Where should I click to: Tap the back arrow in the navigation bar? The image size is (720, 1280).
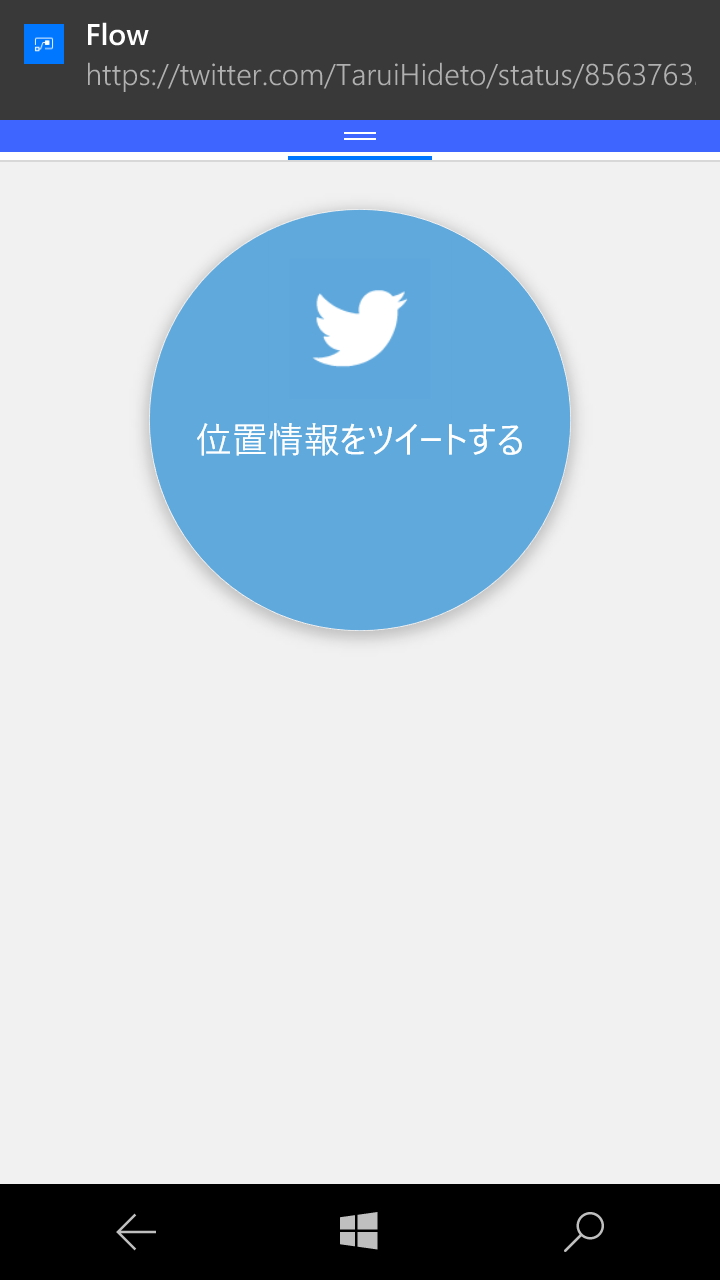coord(136,1231)
